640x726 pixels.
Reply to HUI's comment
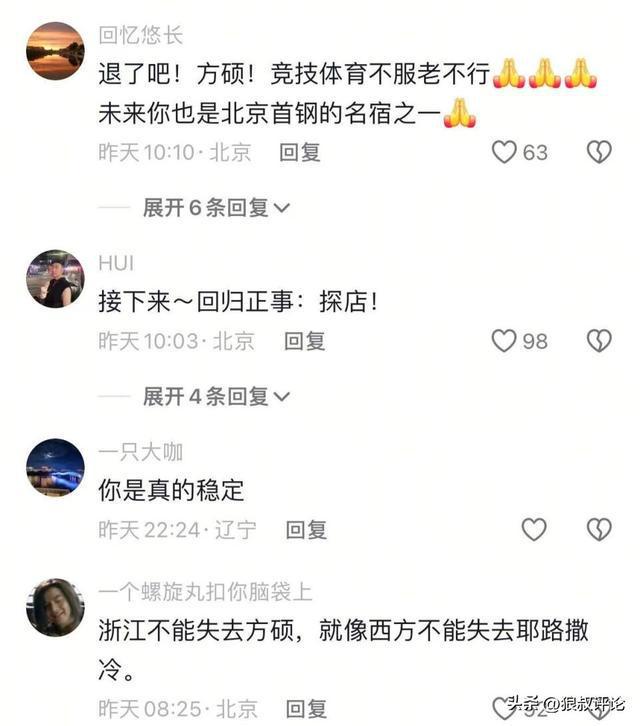tap(304, 341)
